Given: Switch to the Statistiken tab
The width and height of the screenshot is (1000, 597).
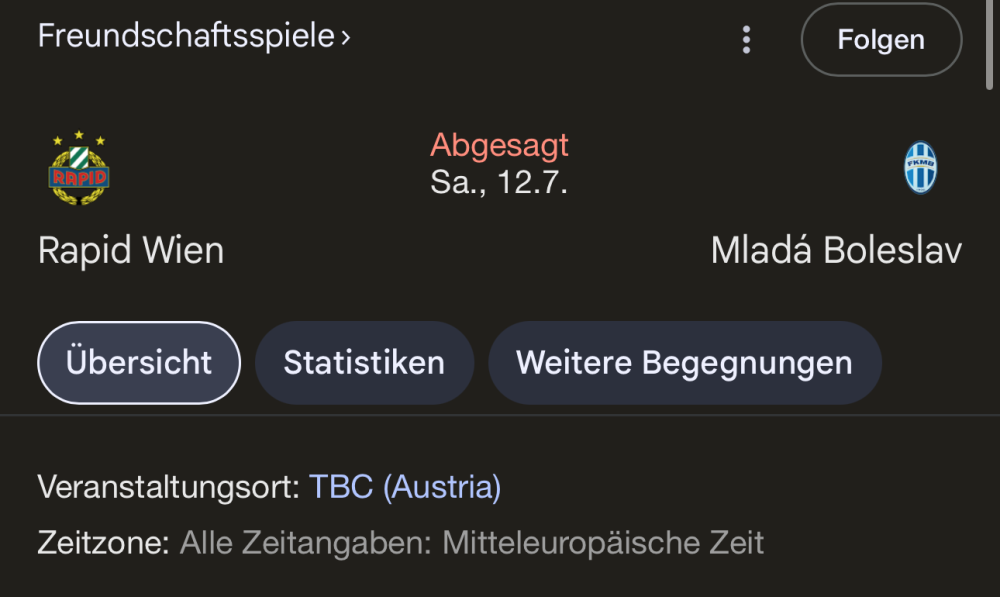Looking at the screenshot, I should click(x=364, y=362).
